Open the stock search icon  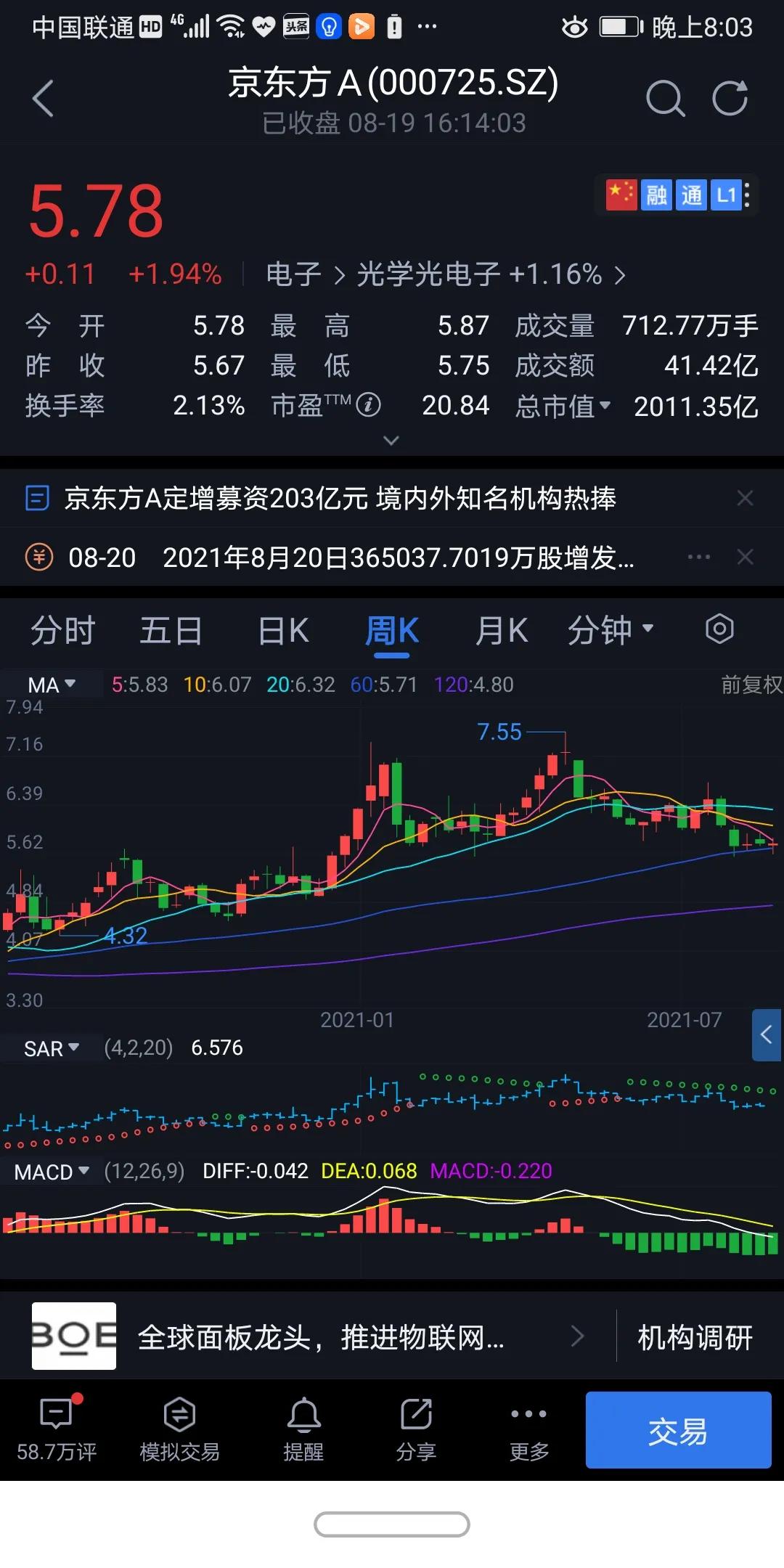click(664, 98)
